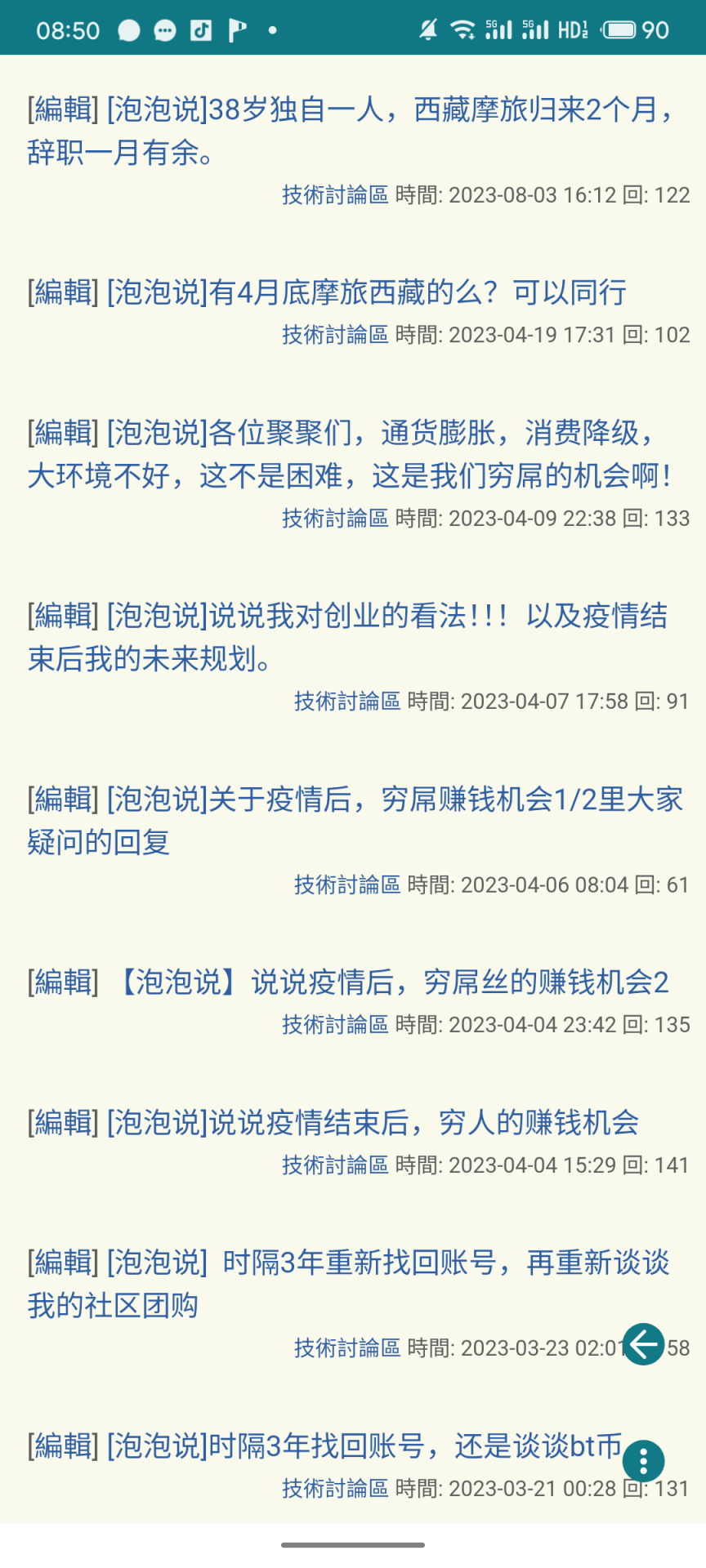Screen dimensions: 706x1568
Task: Tap [編輯] beside 穷屌丝的赚钱机会2 post
Action: point(63,982)
